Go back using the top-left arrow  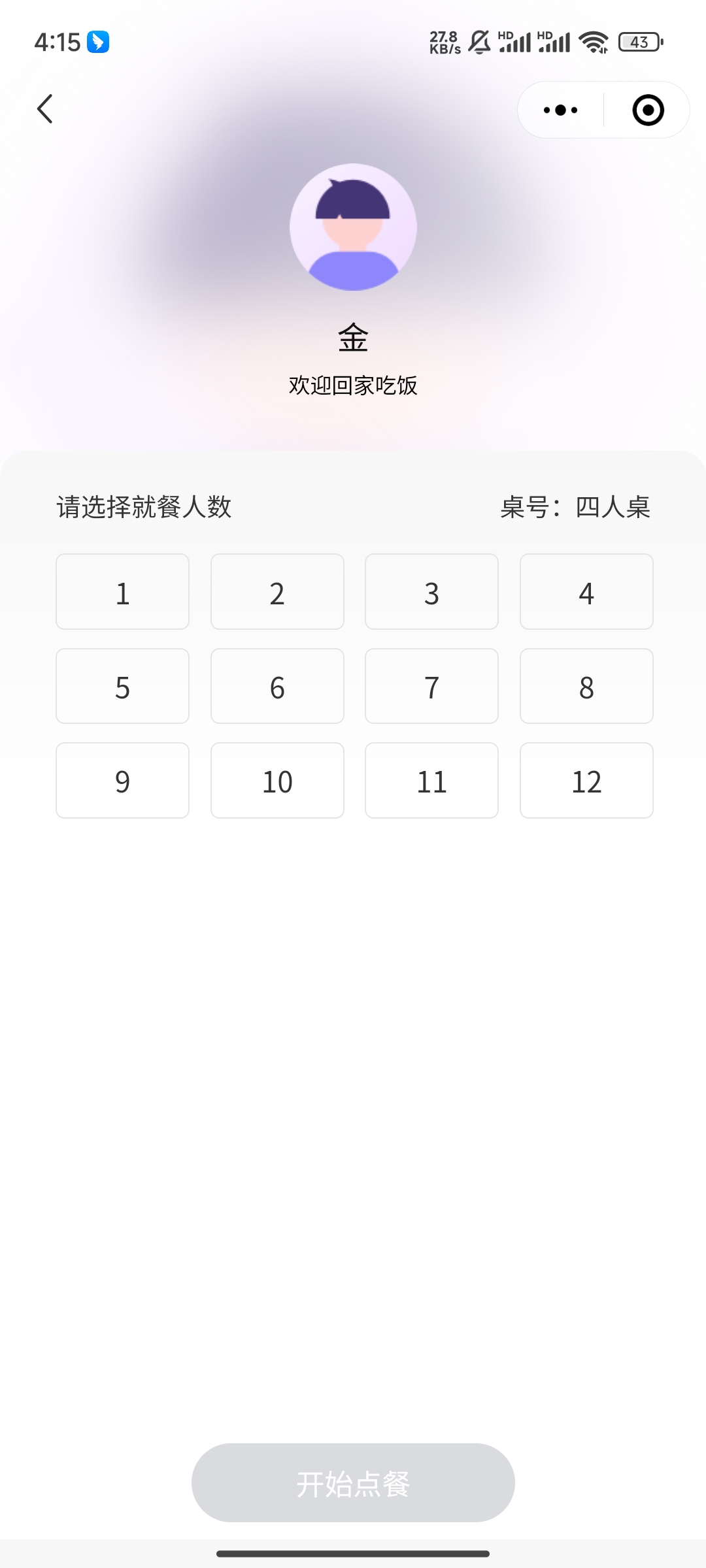coord(44,109)
